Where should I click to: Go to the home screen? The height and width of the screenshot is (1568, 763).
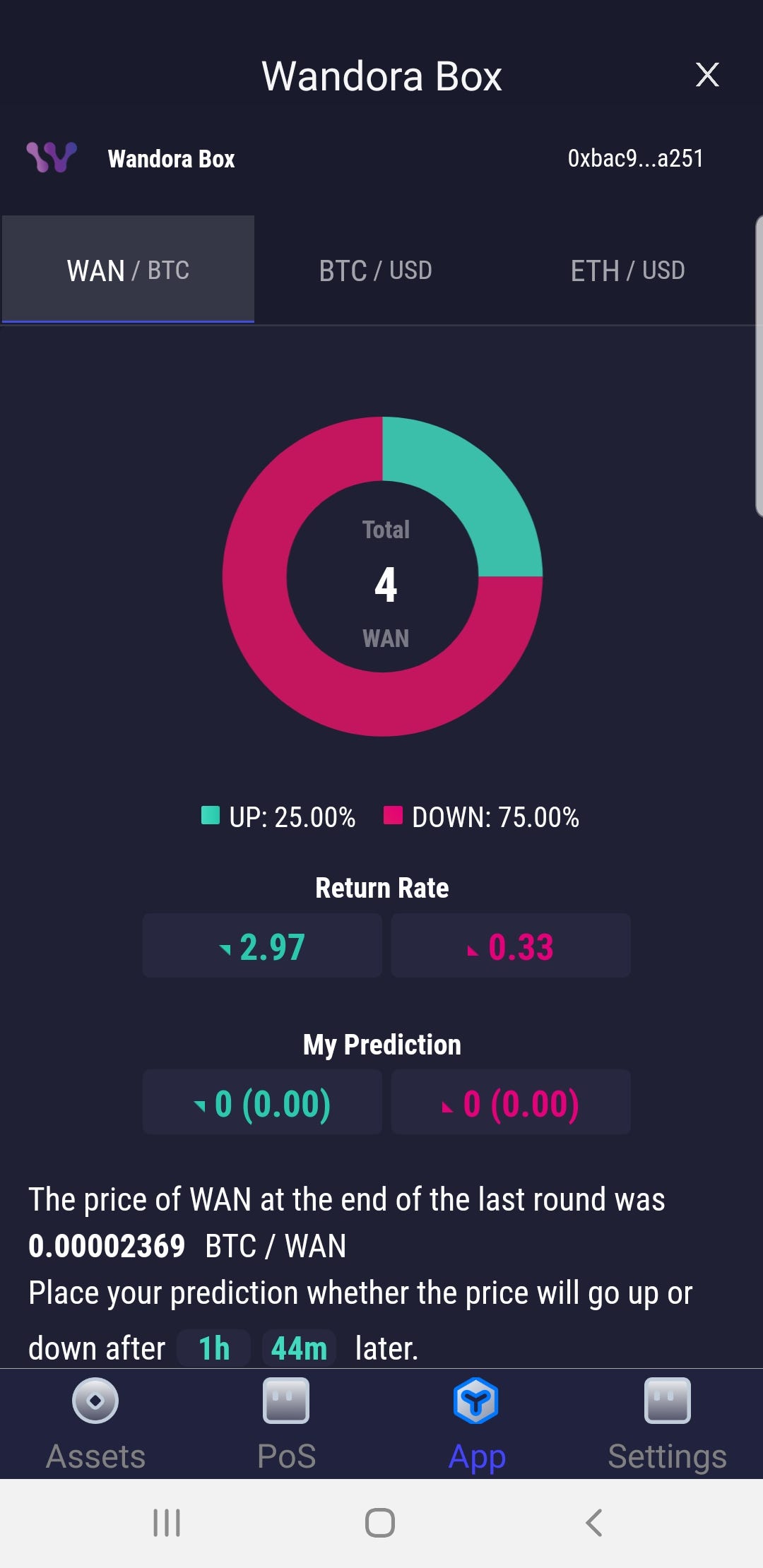380,1523
